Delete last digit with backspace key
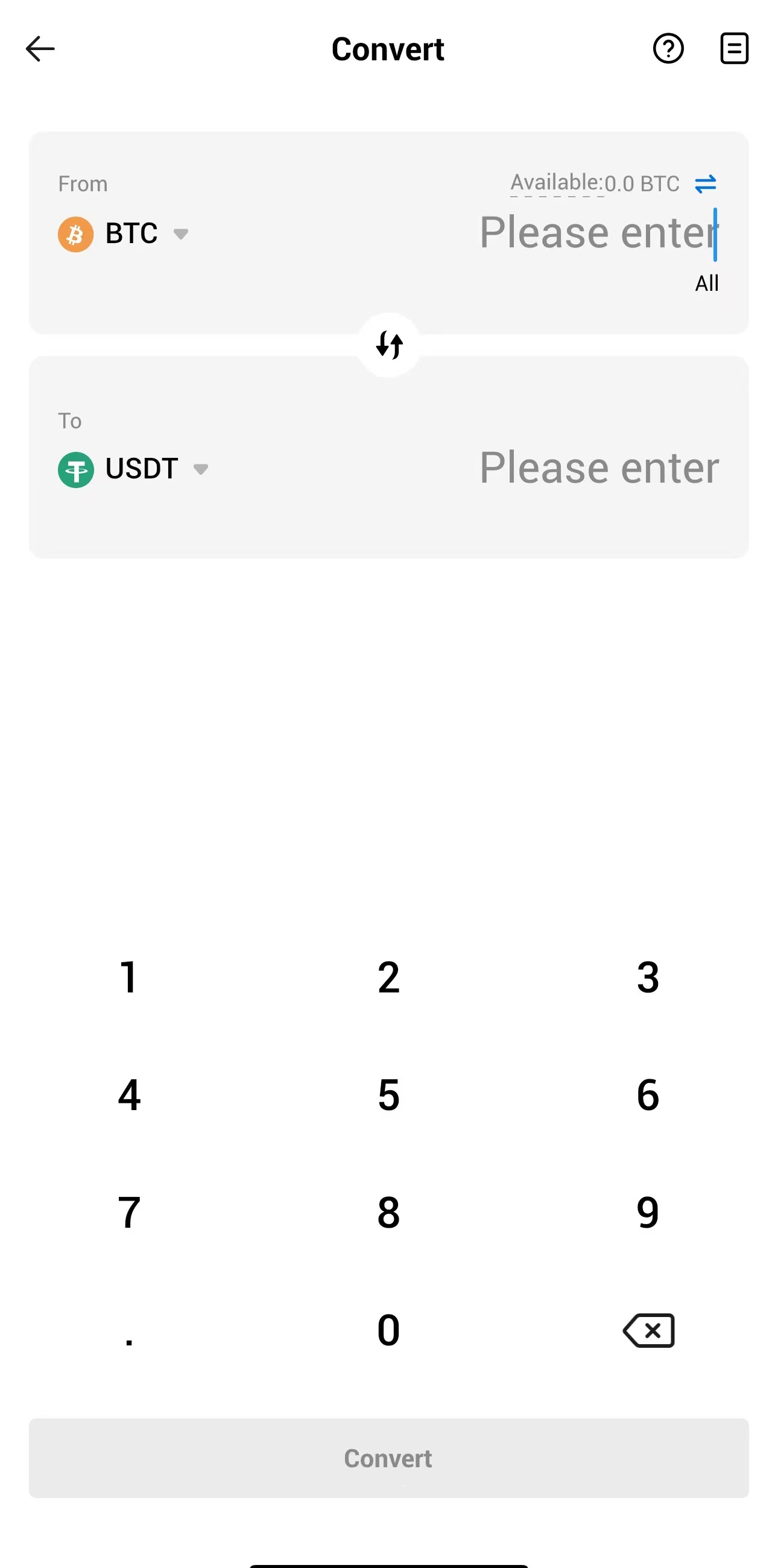 pyautogui.click(x=648, y=1330)
